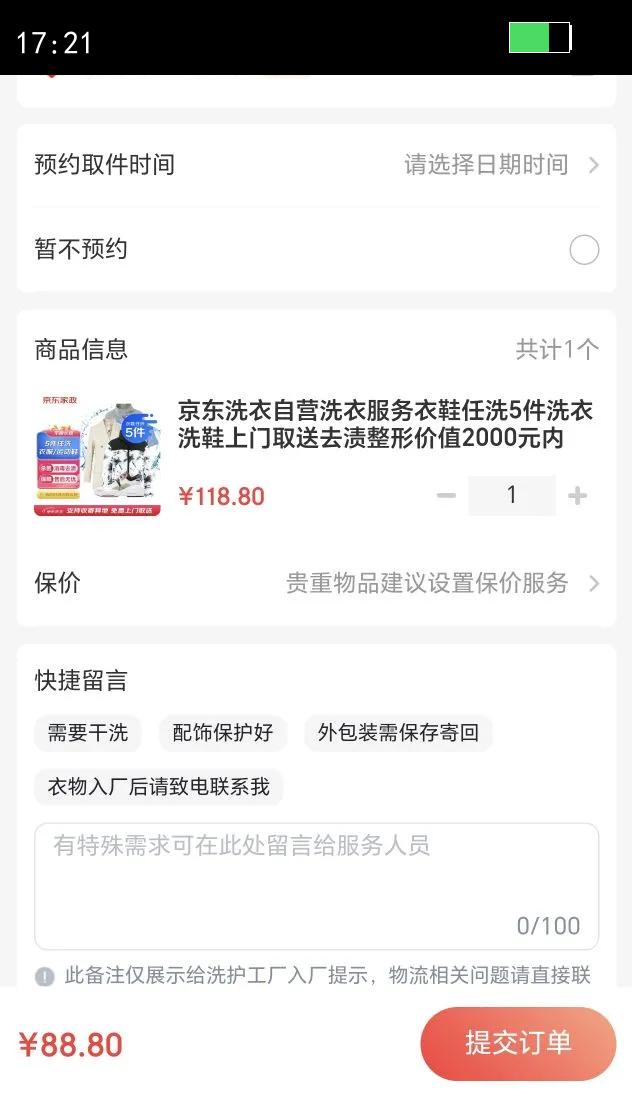Focus the special request message box
The height and width of the screenshot is (1100, 632).
[316, 885]
